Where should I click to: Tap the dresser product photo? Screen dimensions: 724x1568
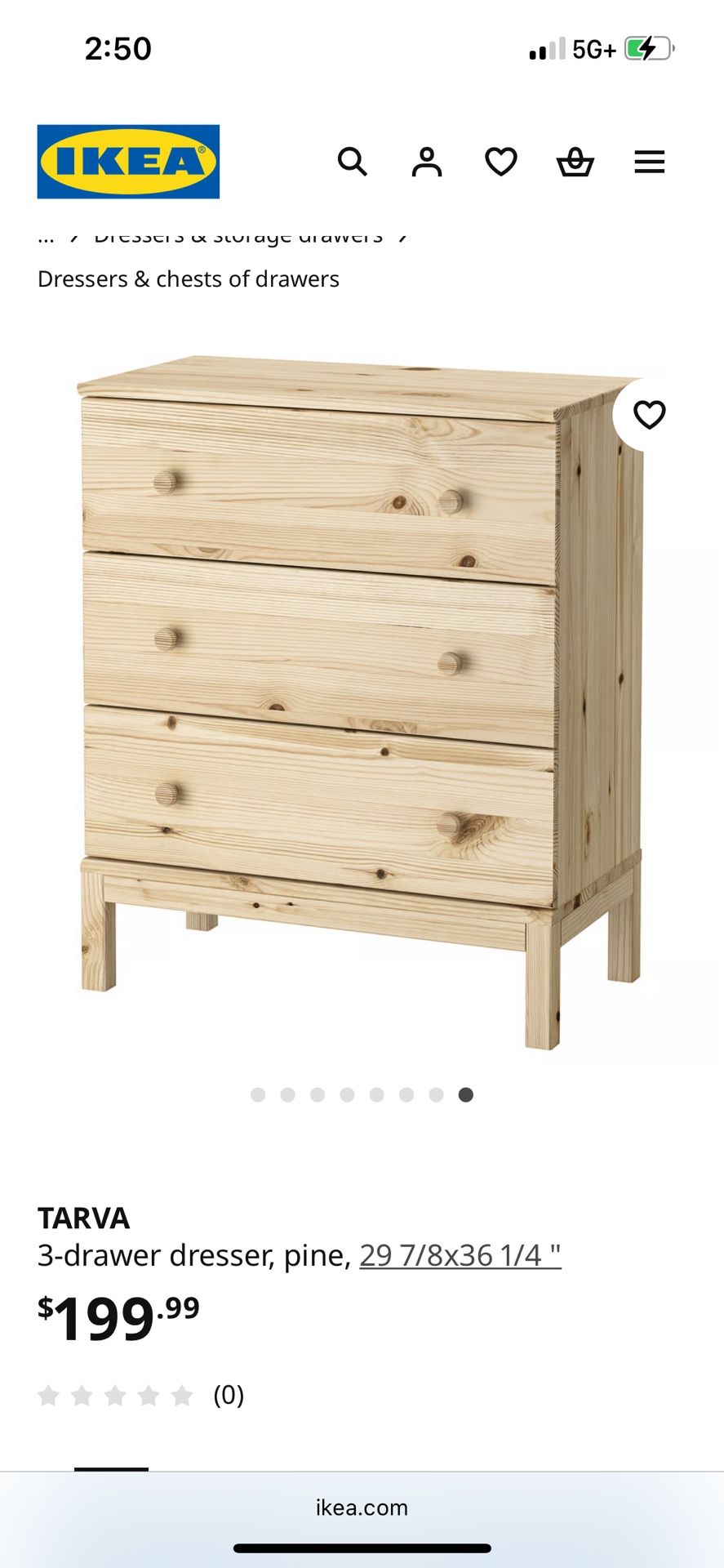coord(359,694)
